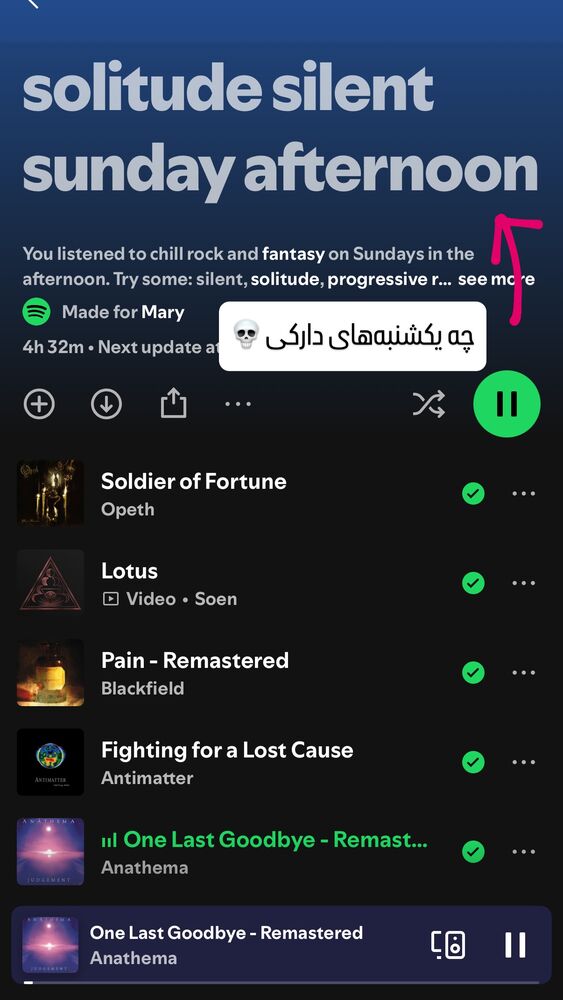Share this playlist
Viewport: 563px width, 1000px height.
tap(173, 404)
